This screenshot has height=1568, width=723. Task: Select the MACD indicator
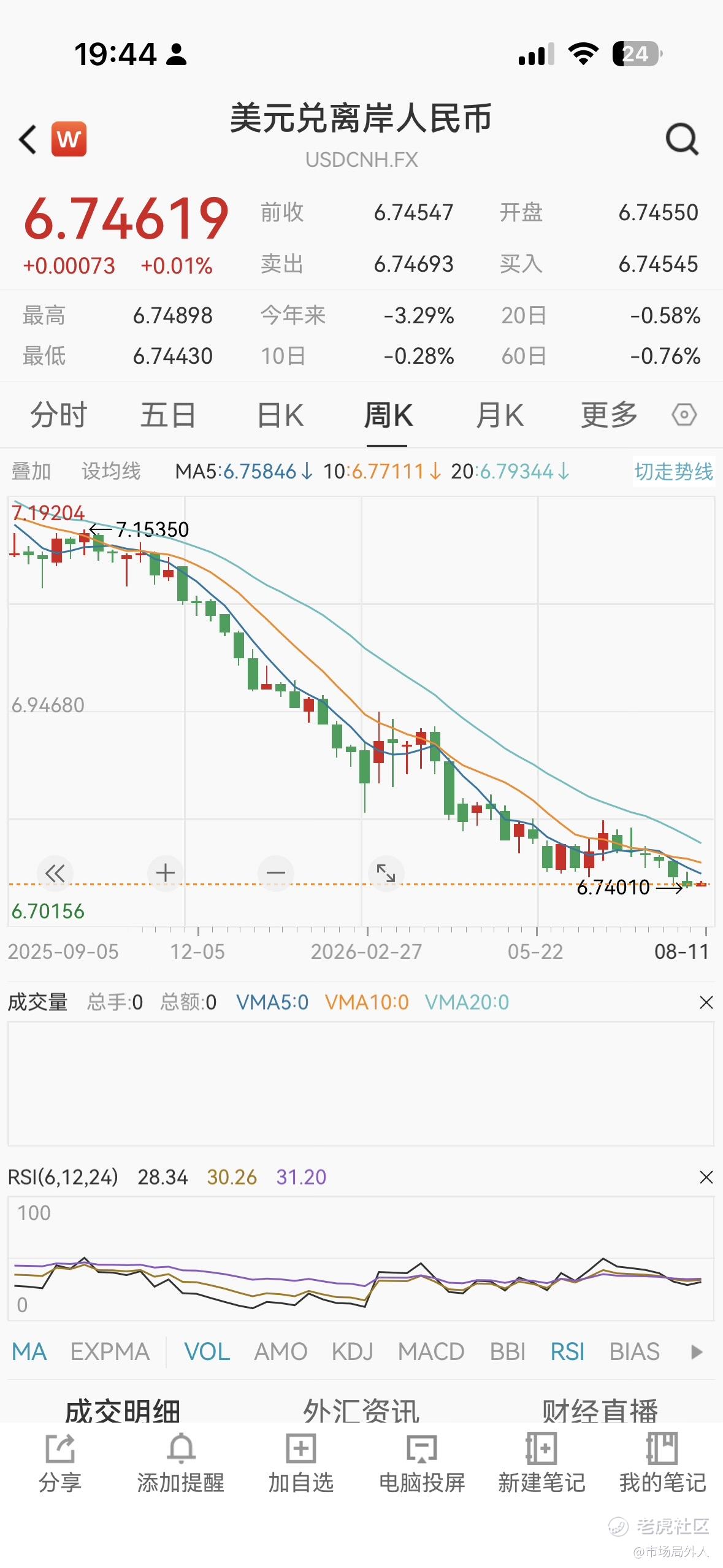tap(431, 1352)
